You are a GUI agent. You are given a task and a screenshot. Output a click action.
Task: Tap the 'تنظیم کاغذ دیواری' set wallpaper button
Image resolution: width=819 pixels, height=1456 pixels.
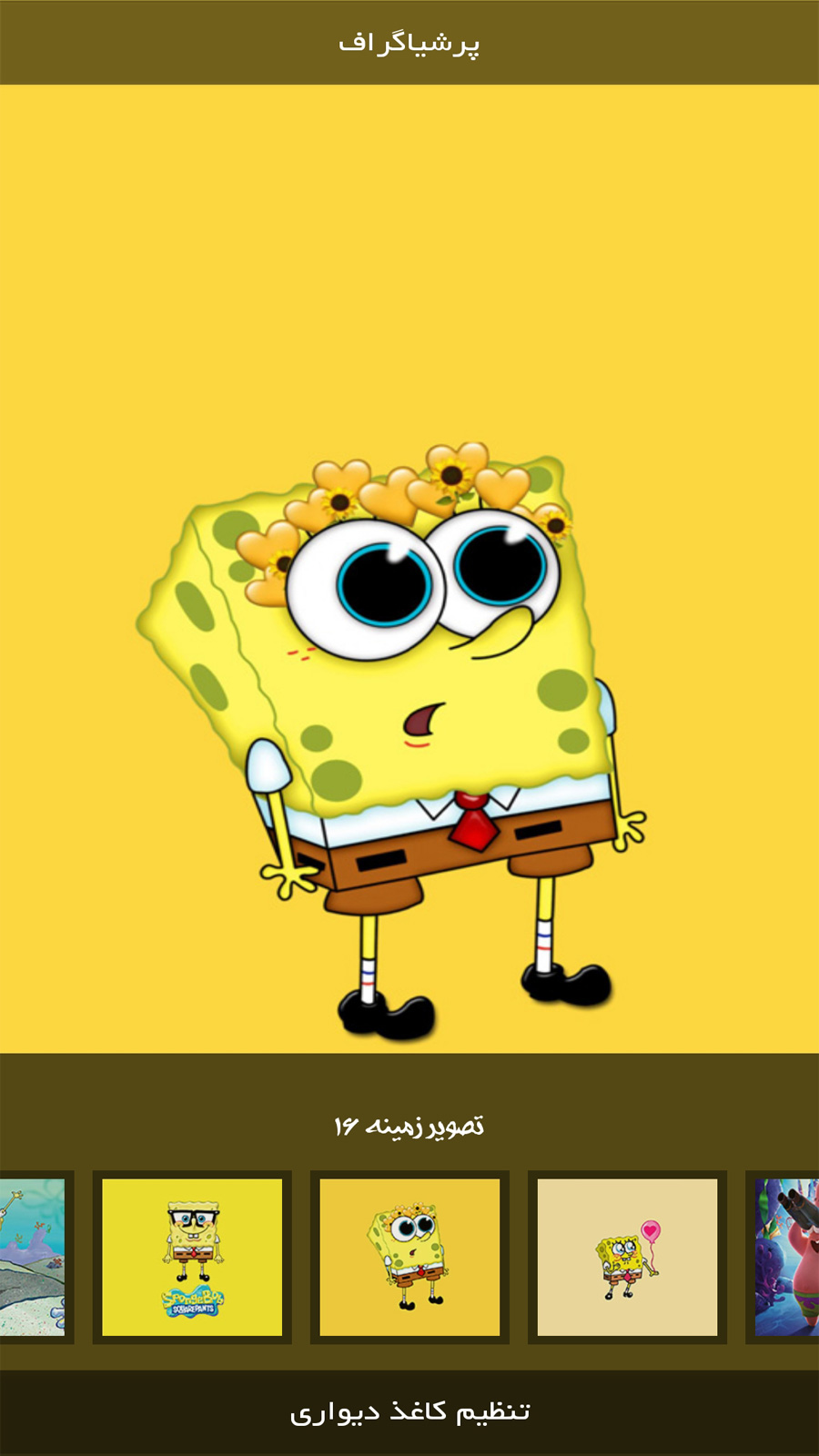click(409, 1411)
